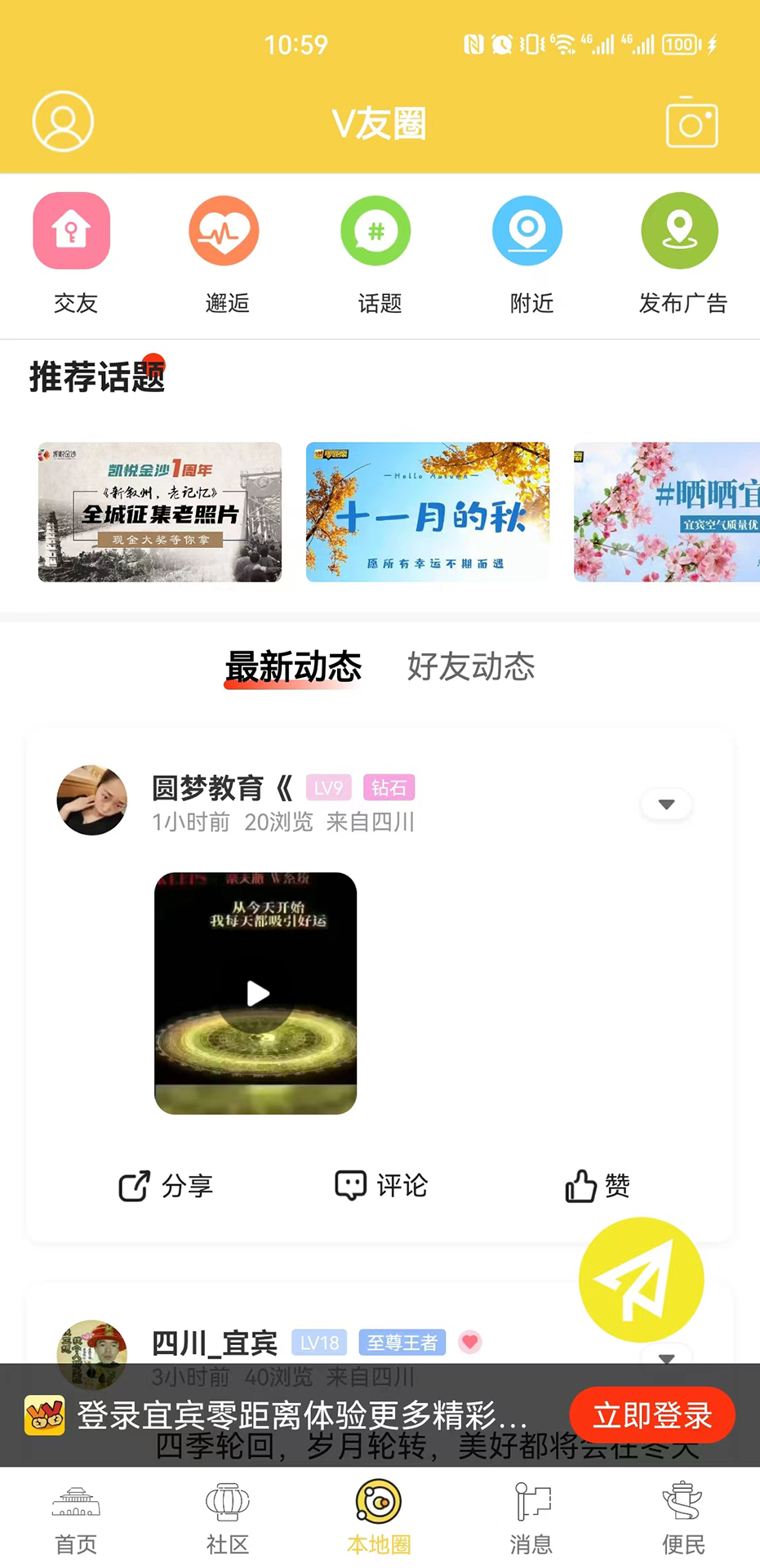This screenshot has height=1568, width=760.
Task: Open the camera icon in the header
Action: click(x=691, y=122)
